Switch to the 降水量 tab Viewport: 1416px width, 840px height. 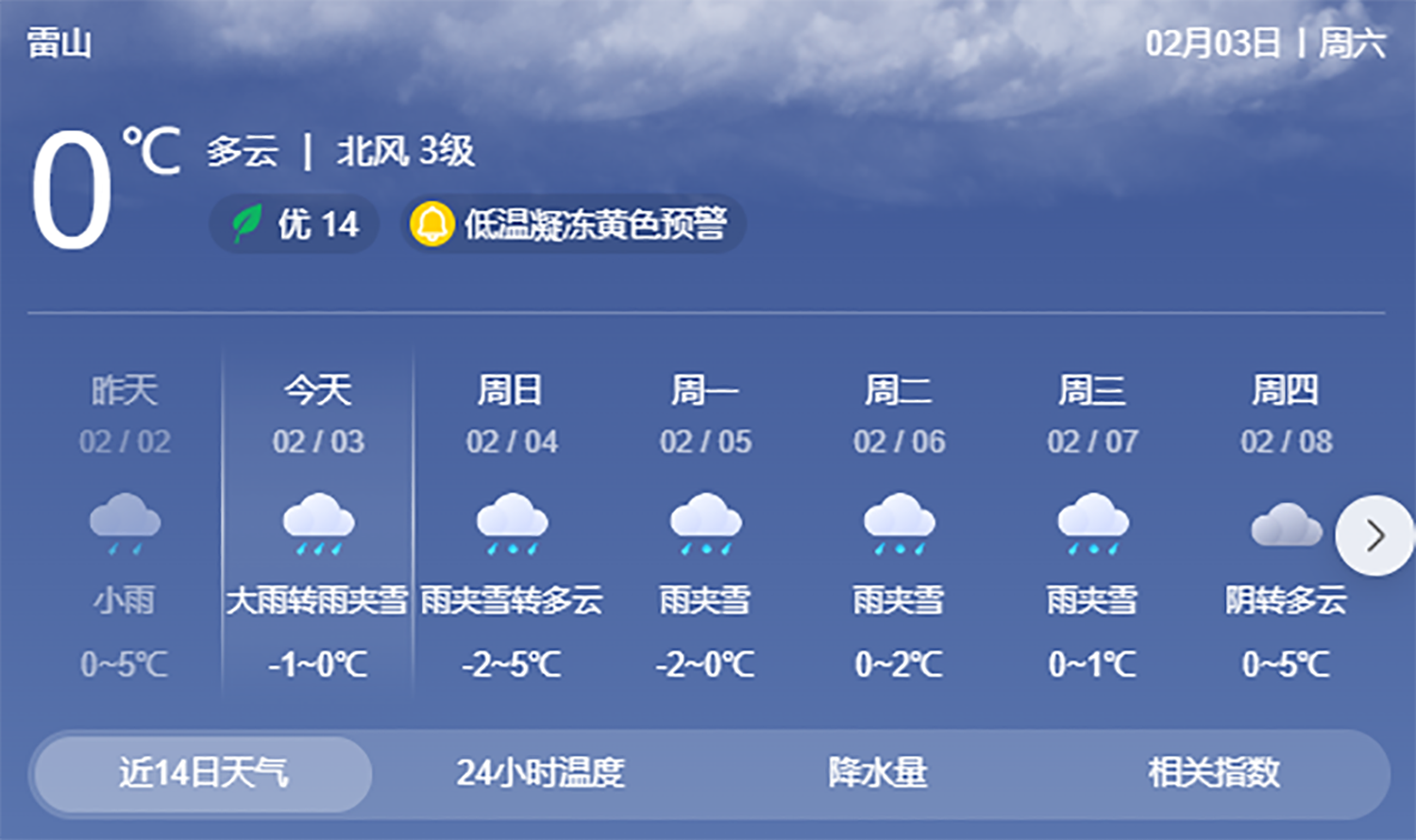point(878,773)
